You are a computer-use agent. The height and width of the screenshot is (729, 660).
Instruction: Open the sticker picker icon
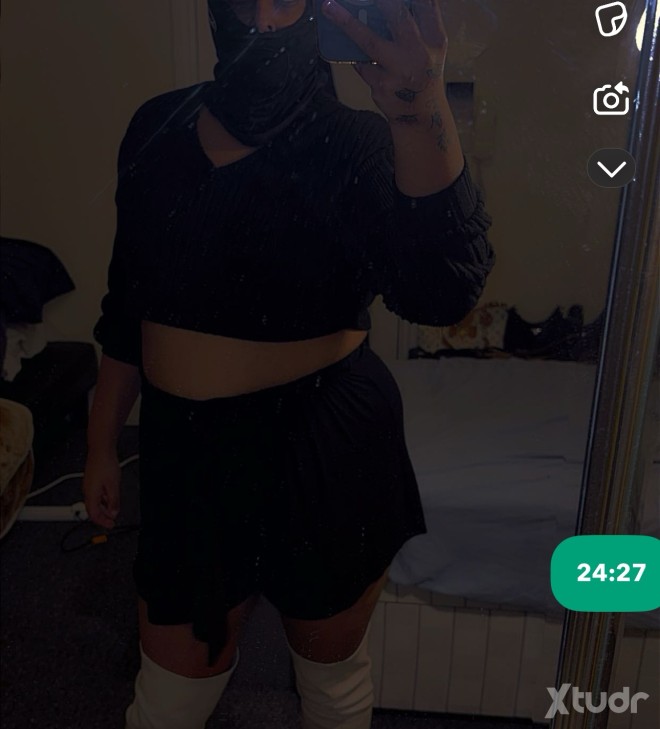pos(611,20)
